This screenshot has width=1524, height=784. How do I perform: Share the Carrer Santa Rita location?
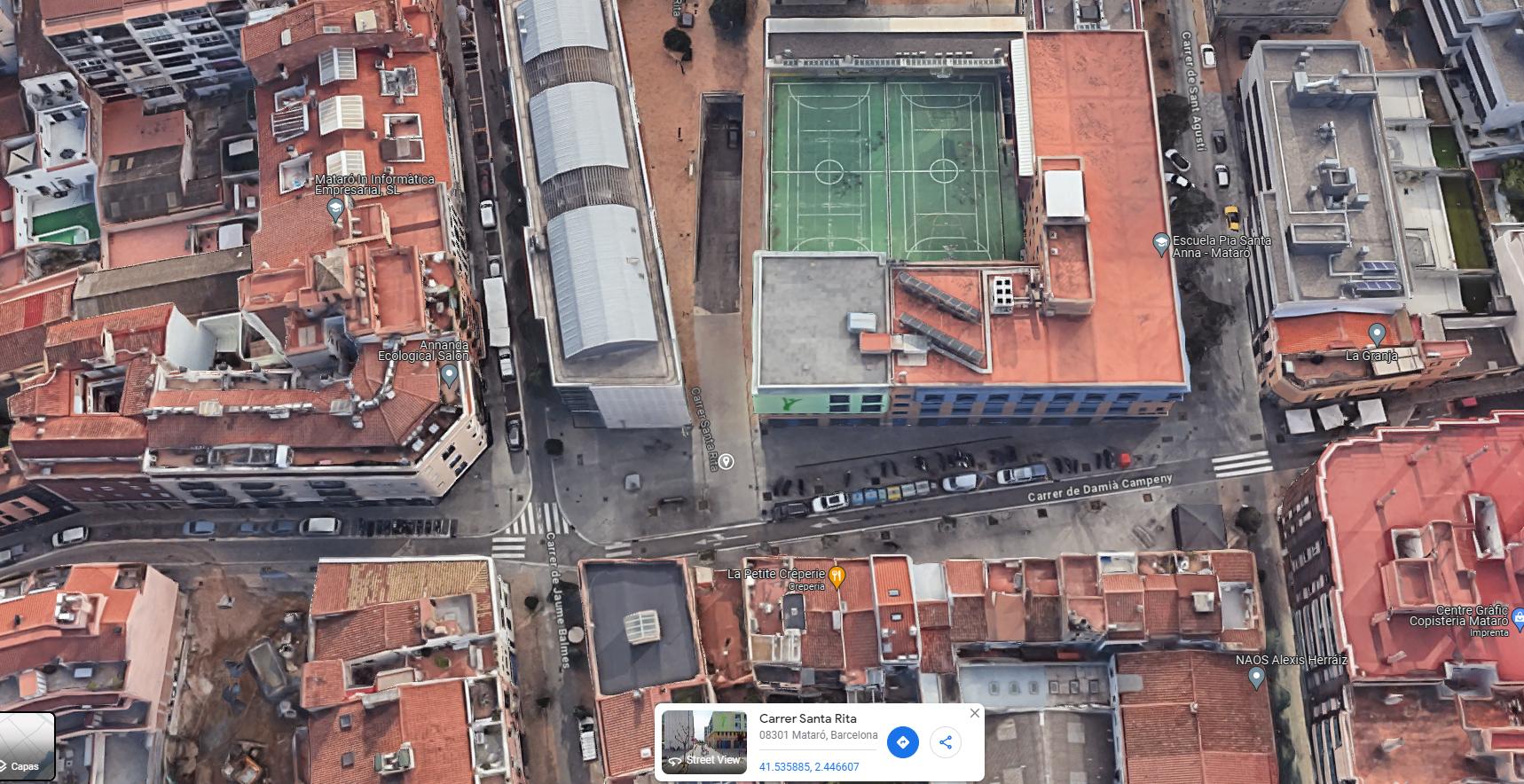(x=946, y=742)
